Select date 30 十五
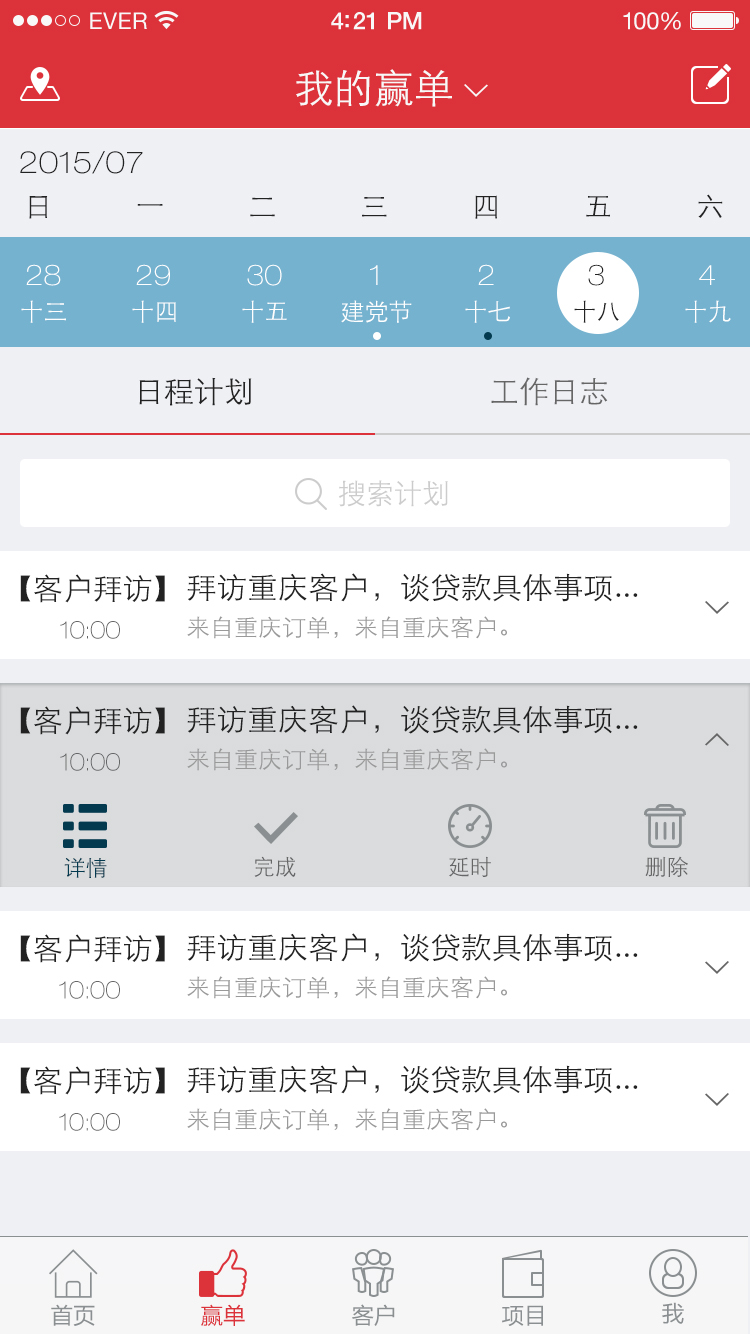The width and height of the screenshot is (750, 1334). (x=264, y=292)
